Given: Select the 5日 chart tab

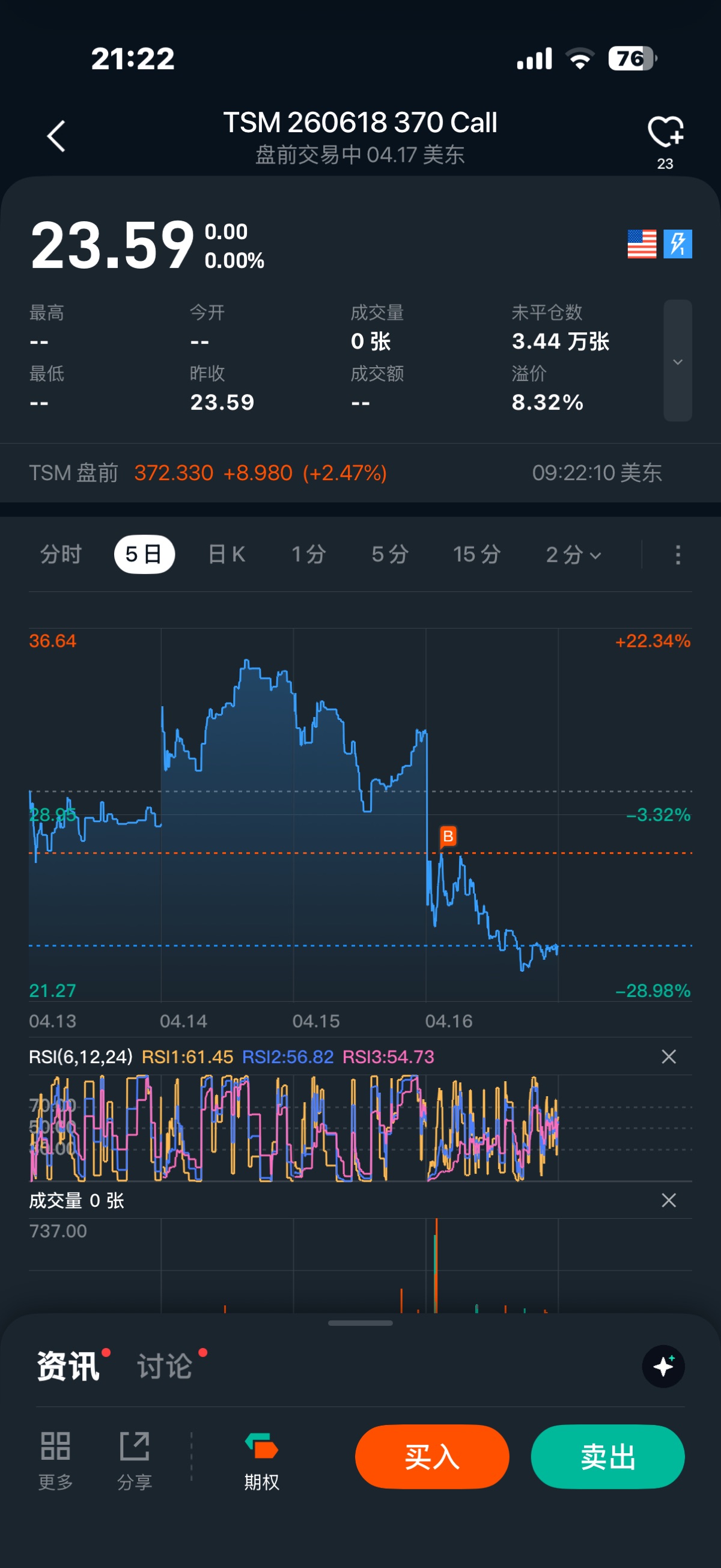Looking at the screenshot, I should tap(144, 555).
